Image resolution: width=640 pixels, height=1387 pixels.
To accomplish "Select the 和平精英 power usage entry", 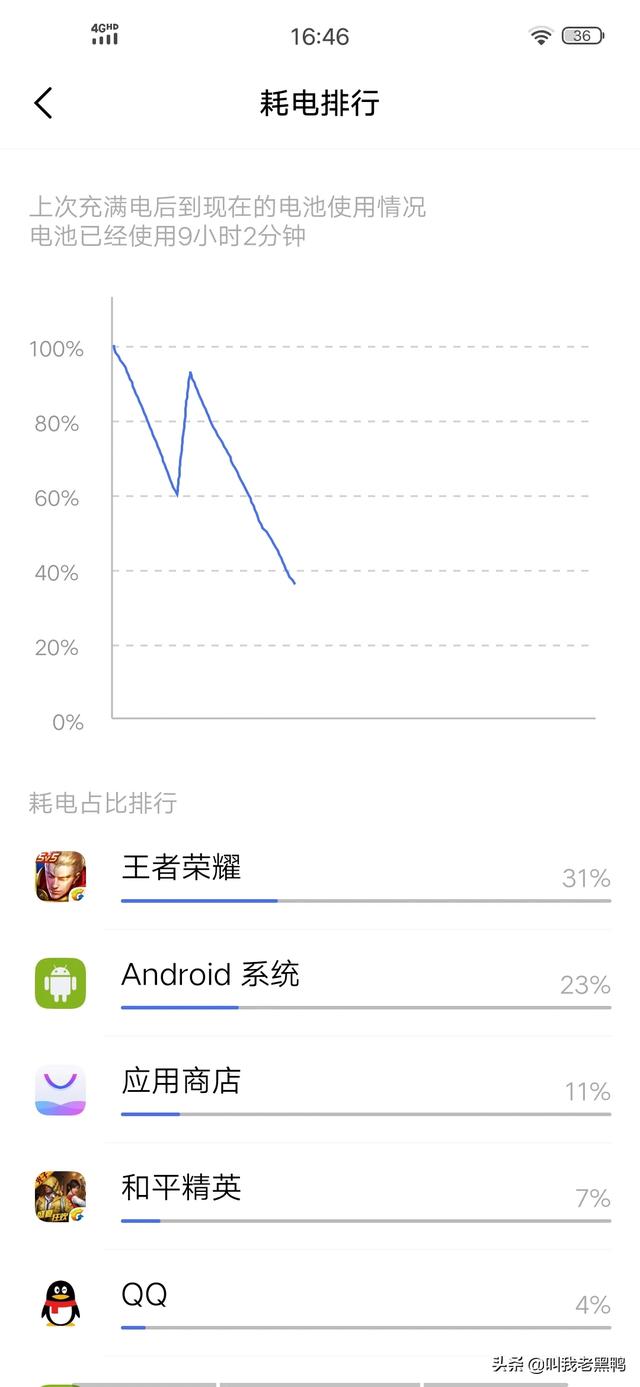I will pyautogui.click(x=320, y=1197).
